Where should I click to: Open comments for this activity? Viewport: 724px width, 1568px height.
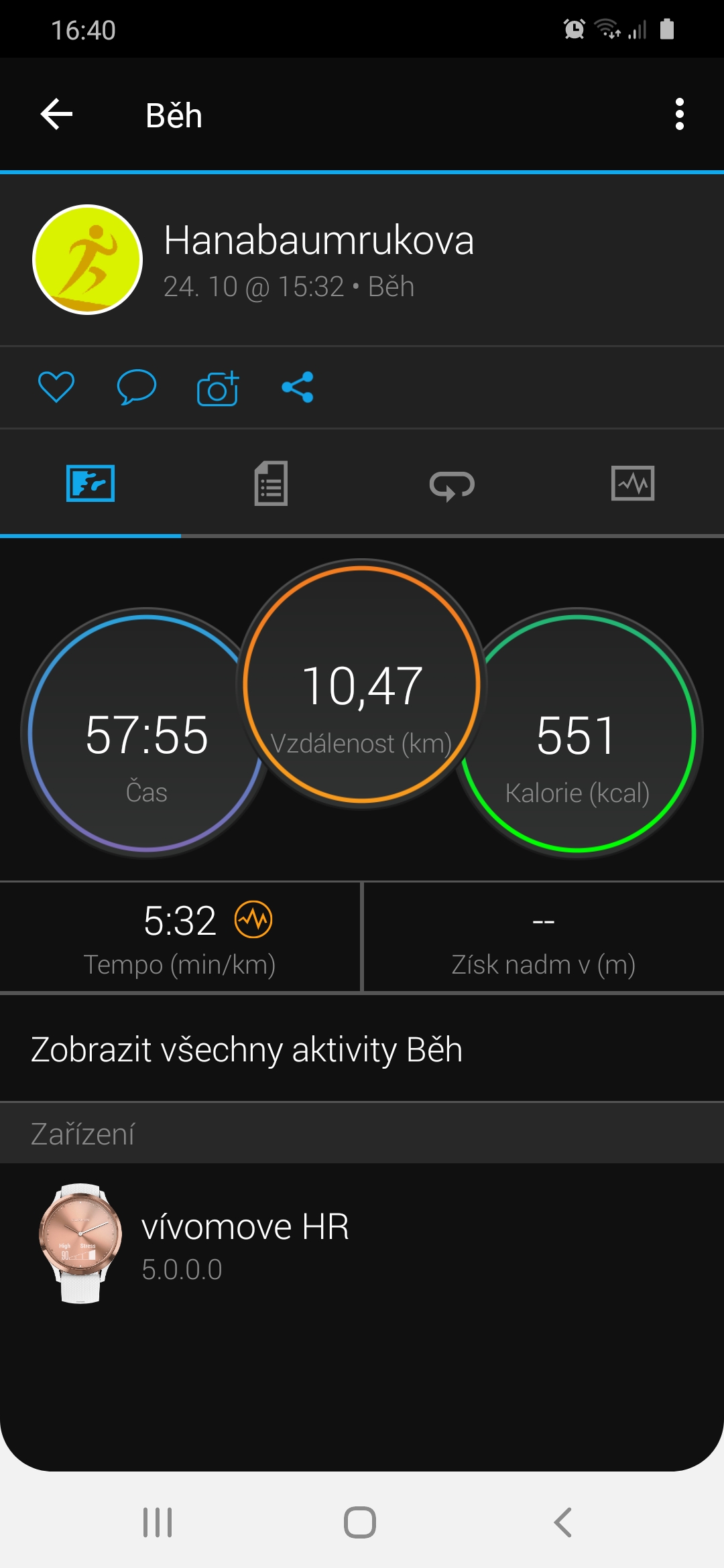coord(137,387)
